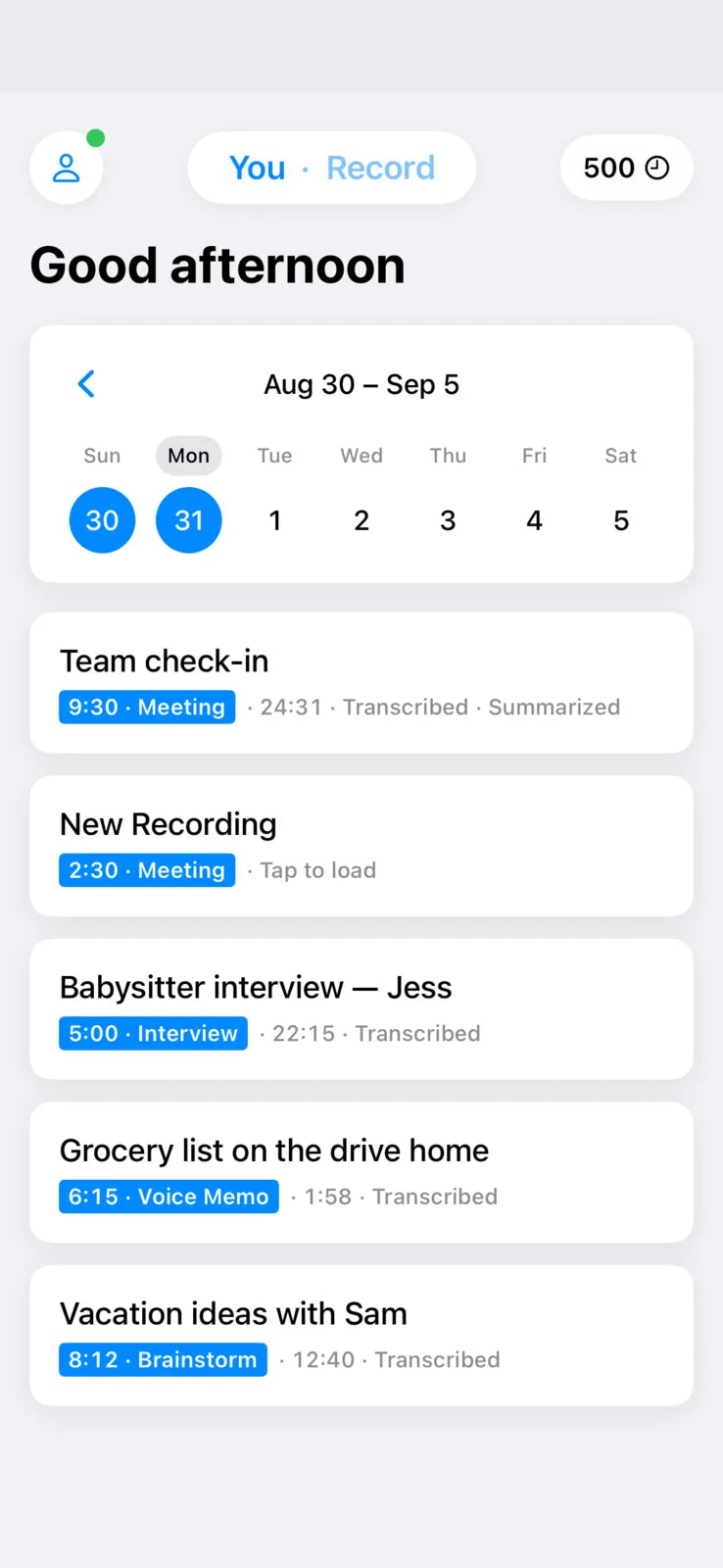Pick Friday the 4th
723x1568 pixels.
pos(534,520)
